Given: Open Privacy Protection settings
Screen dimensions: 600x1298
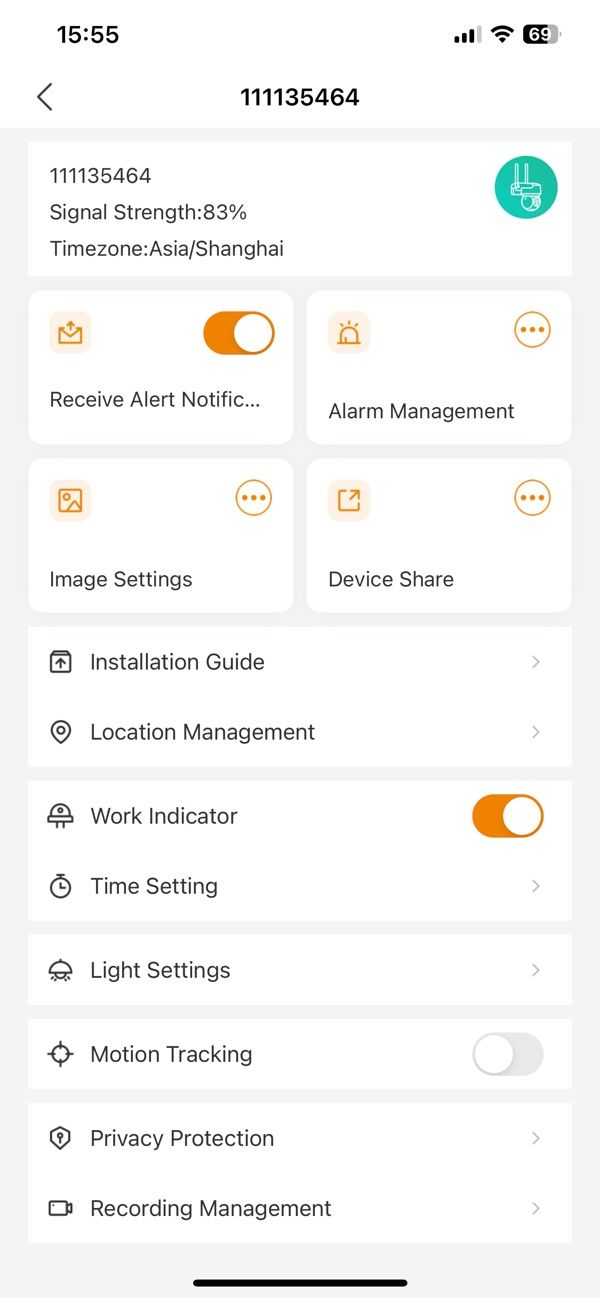Looking at the screenshot, I should 299,1138.
